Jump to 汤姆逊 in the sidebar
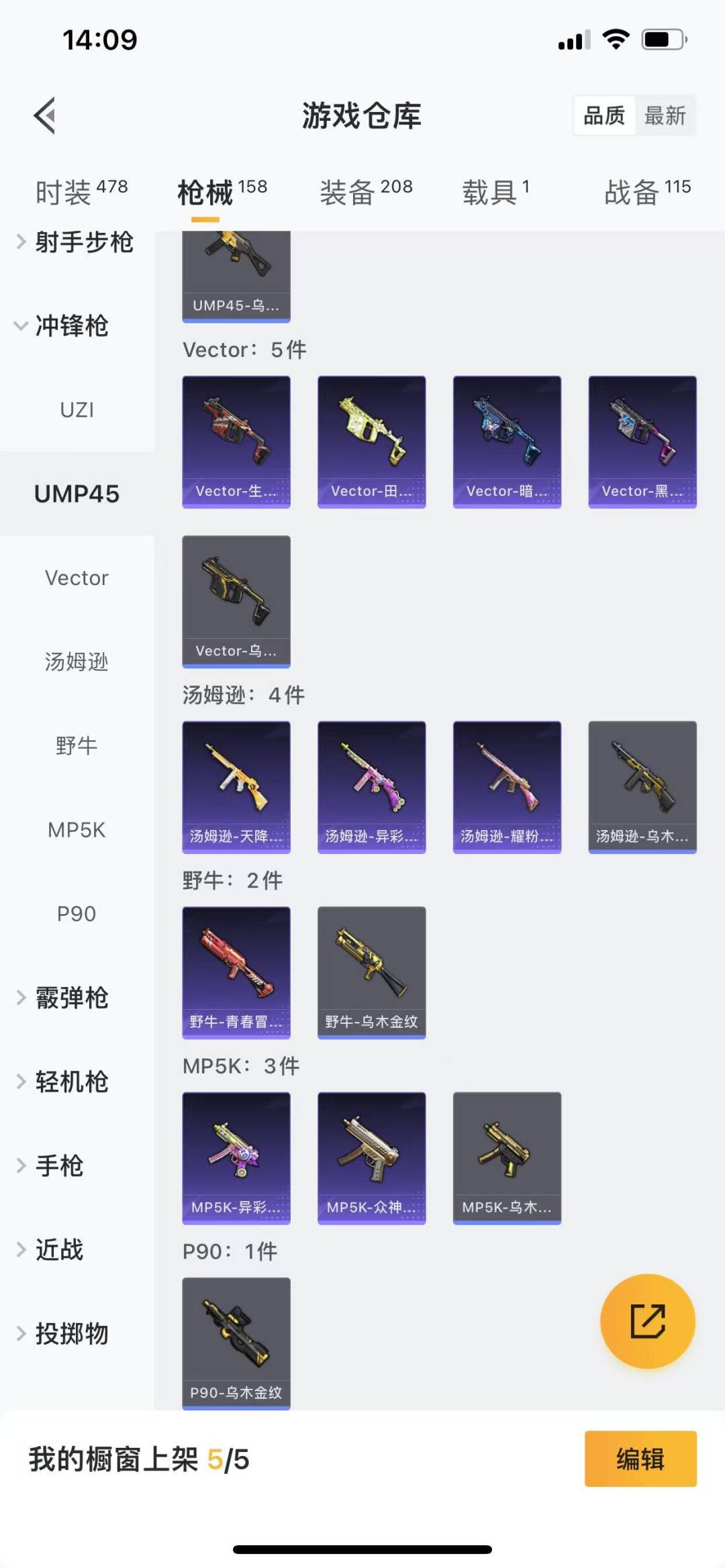The height and width of the screenshot is (1568, 725). coord(77,662)
